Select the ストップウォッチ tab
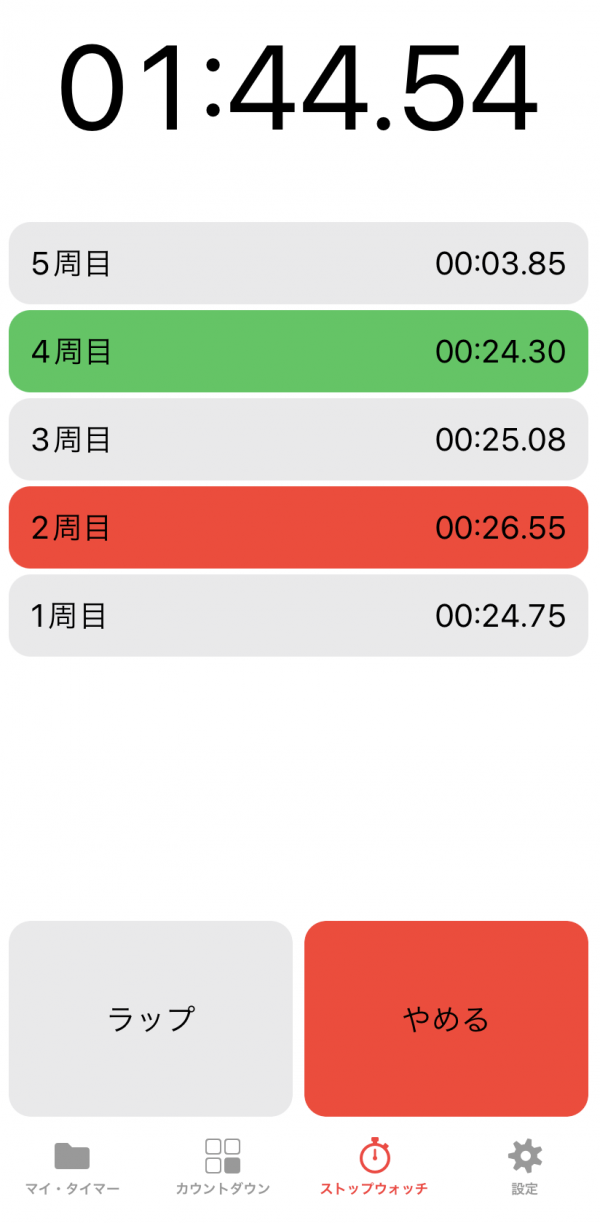600x1223 pixels. 374,1168
